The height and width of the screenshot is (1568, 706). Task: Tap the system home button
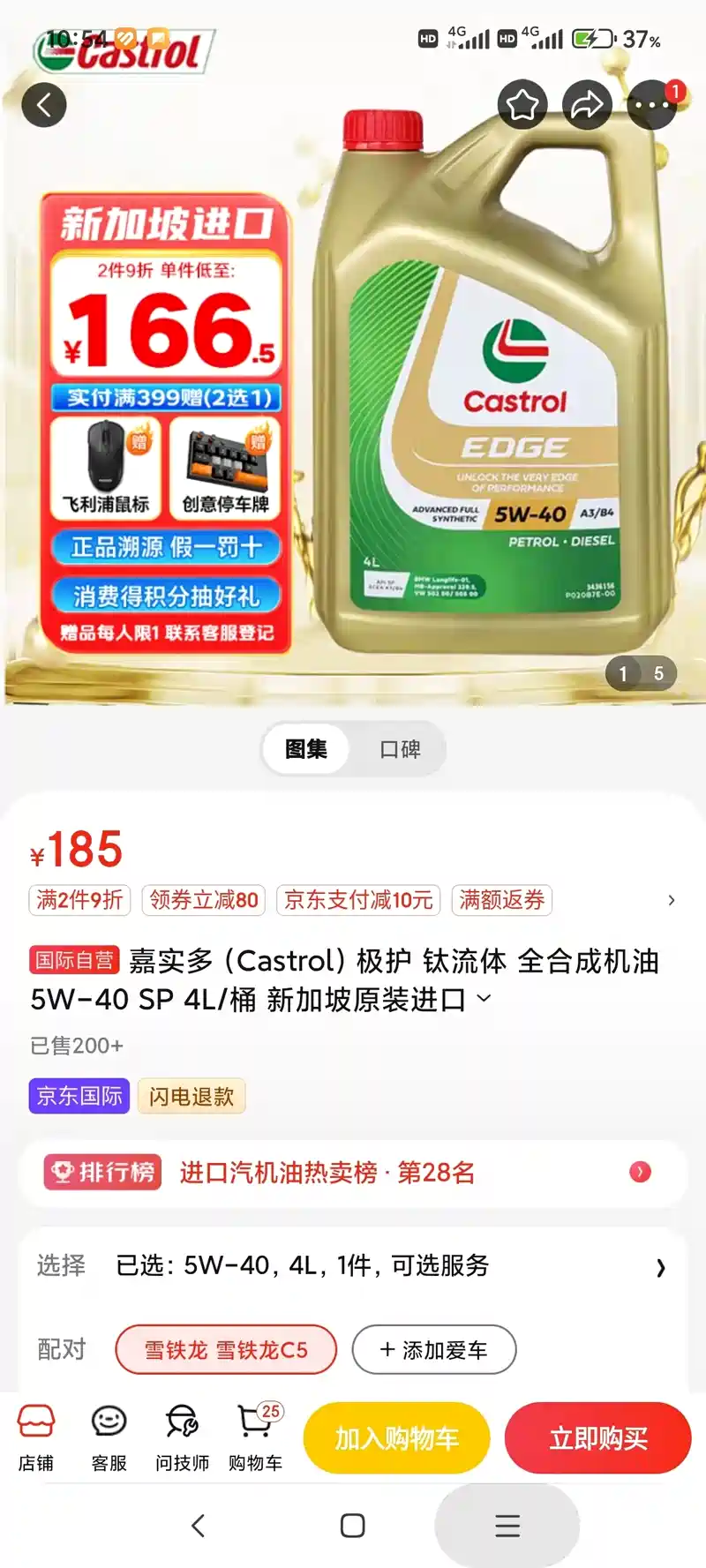click(352, 1526)
